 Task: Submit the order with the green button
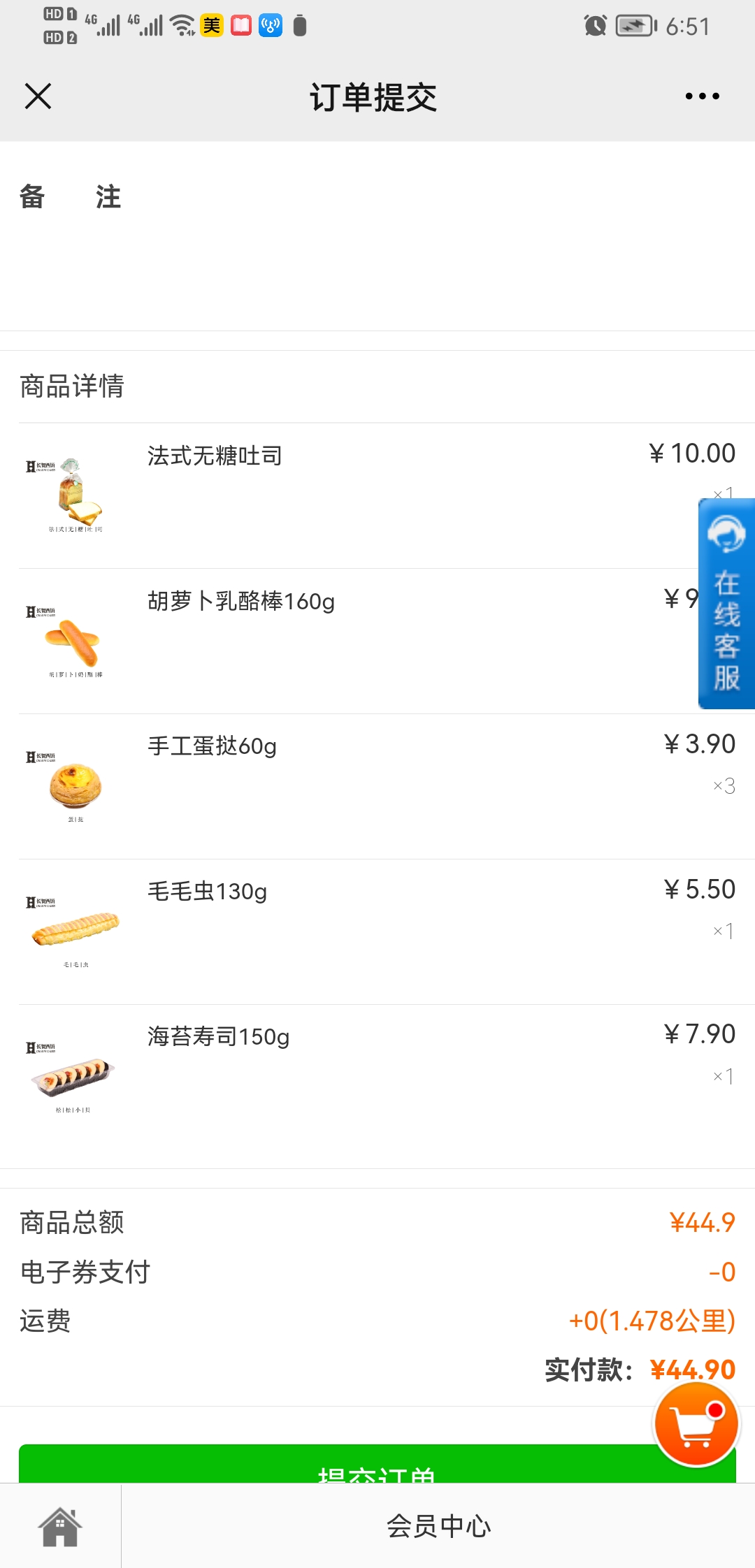(377, 1464)
